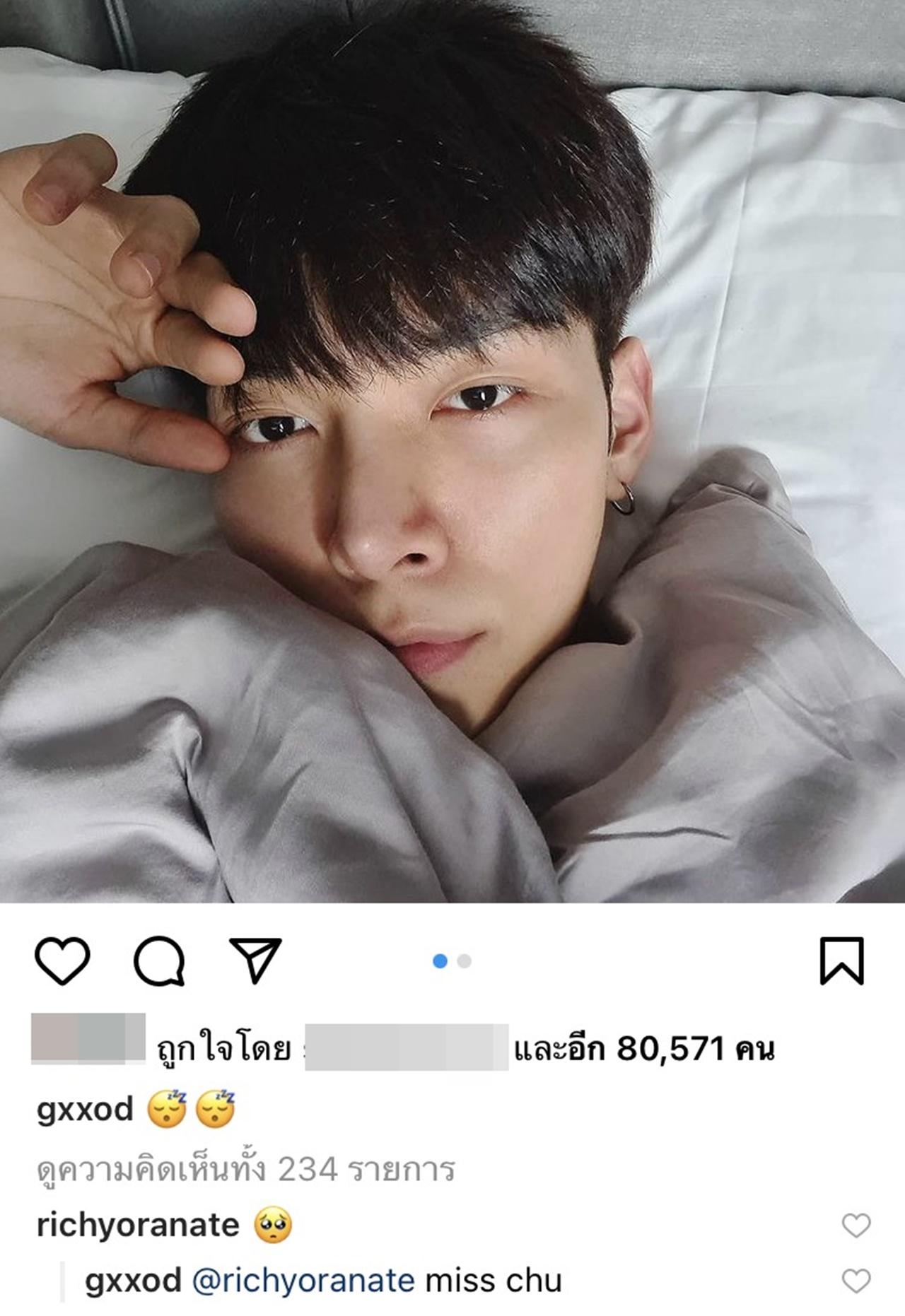The height and width of the screenshot is (1316, 905).
Task: Open the comment bubble under the photo
Action: click(160, 960)
